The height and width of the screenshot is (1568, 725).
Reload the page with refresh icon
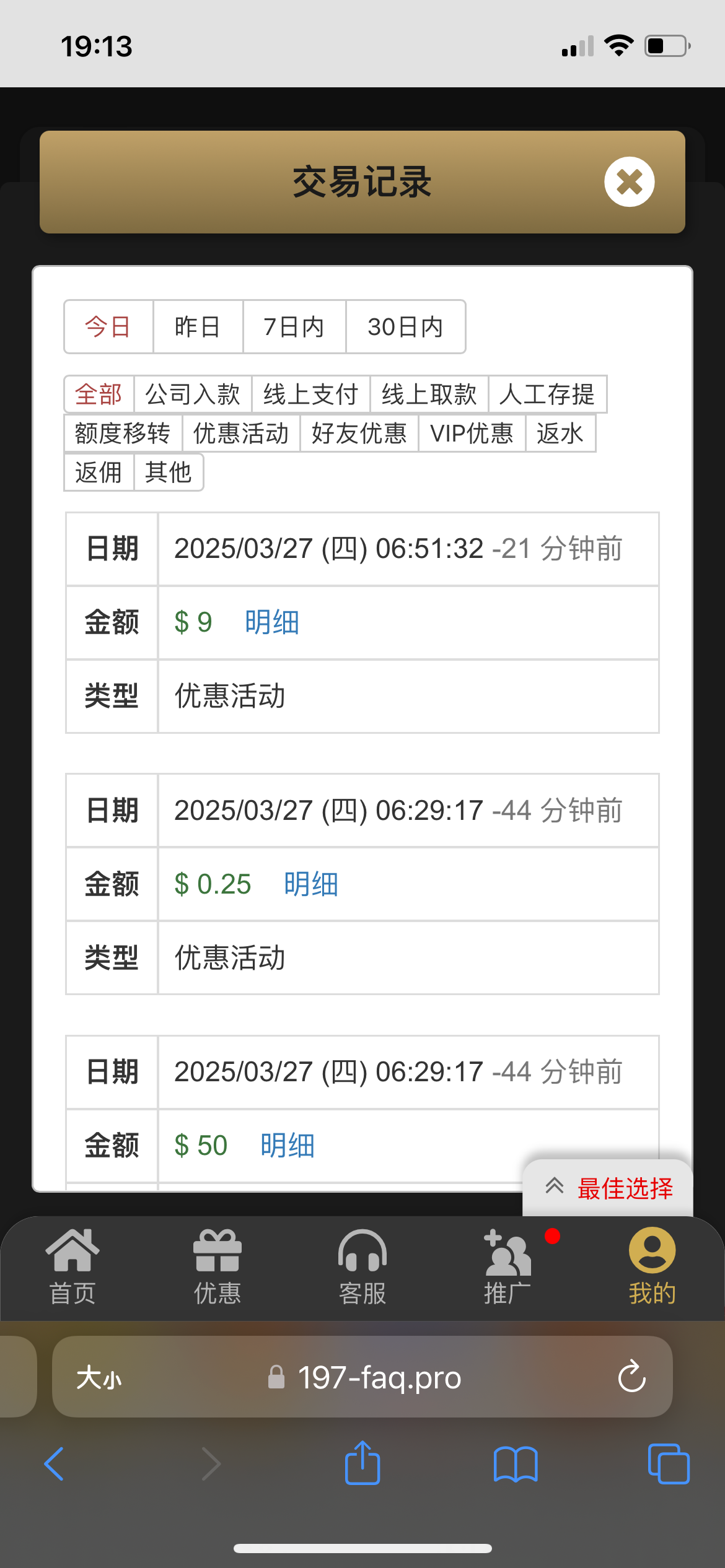(631, 1377)
